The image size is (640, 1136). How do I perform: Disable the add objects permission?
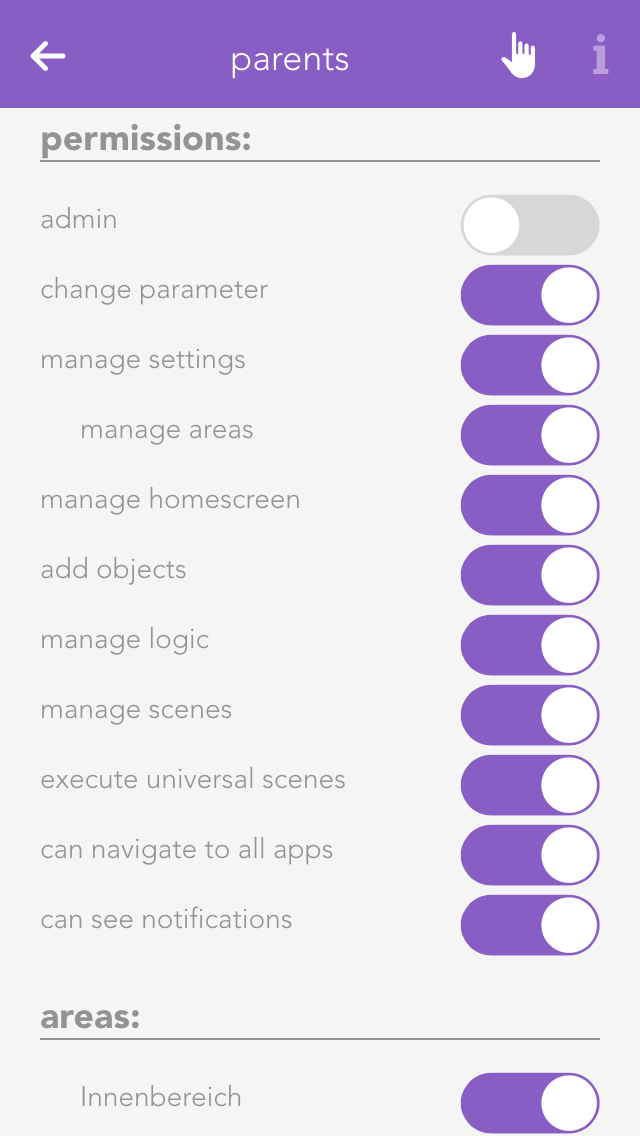[530, 575]
